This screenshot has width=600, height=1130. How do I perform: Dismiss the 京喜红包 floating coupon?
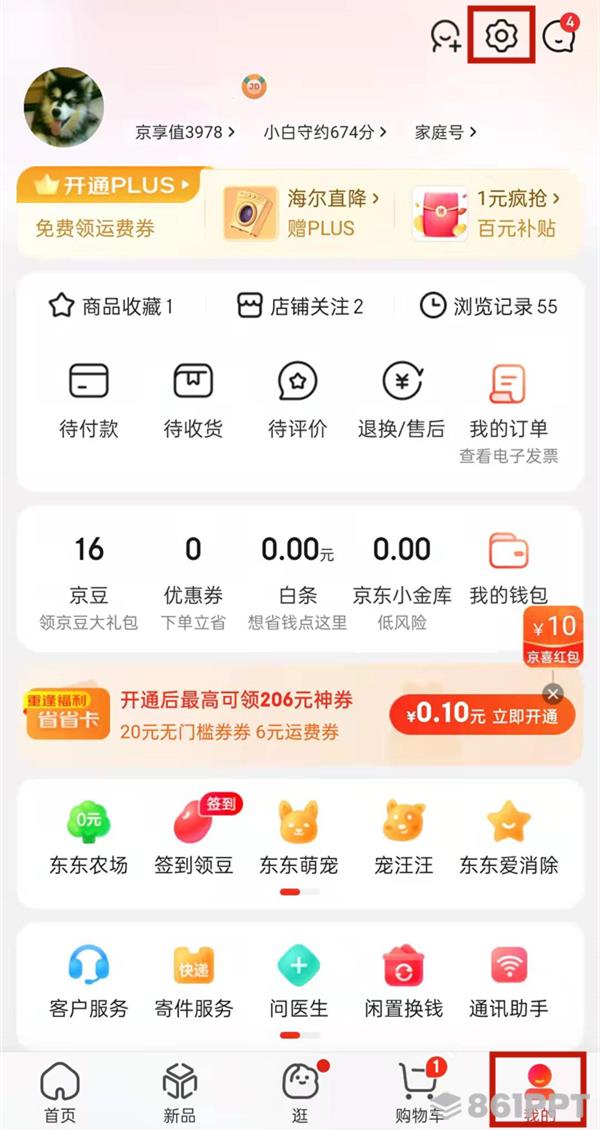(553, 693)
